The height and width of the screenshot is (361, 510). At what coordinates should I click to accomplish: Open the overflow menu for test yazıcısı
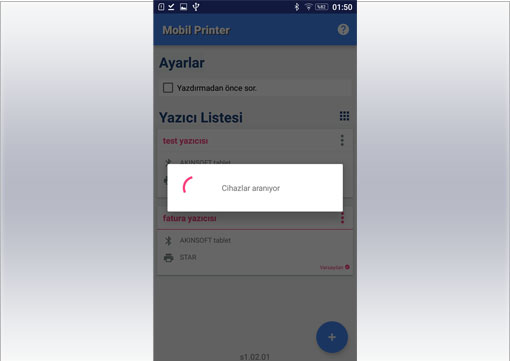pyautogui.click(x=342, y=140)
